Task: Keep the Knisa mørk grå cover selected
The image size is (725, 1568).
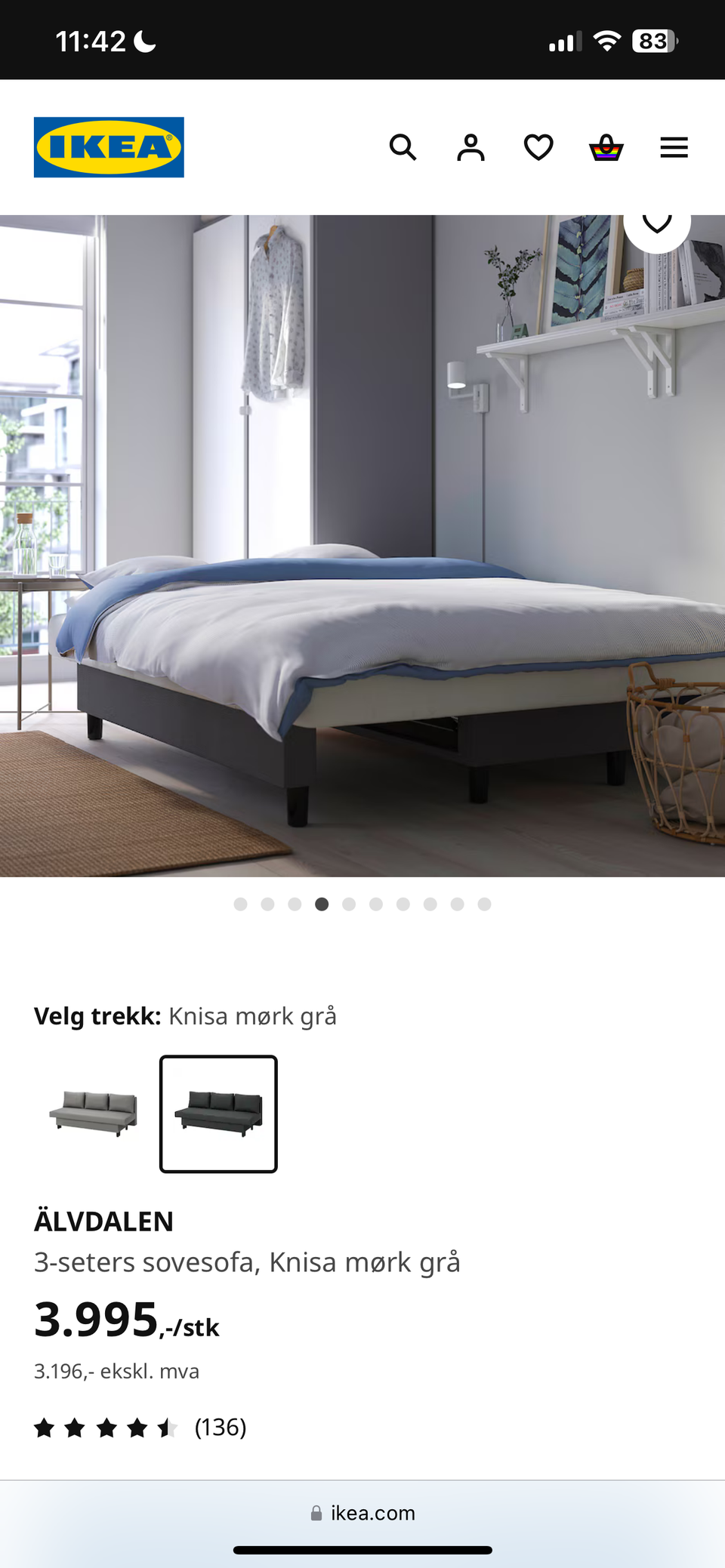Action: [217, 1113]
